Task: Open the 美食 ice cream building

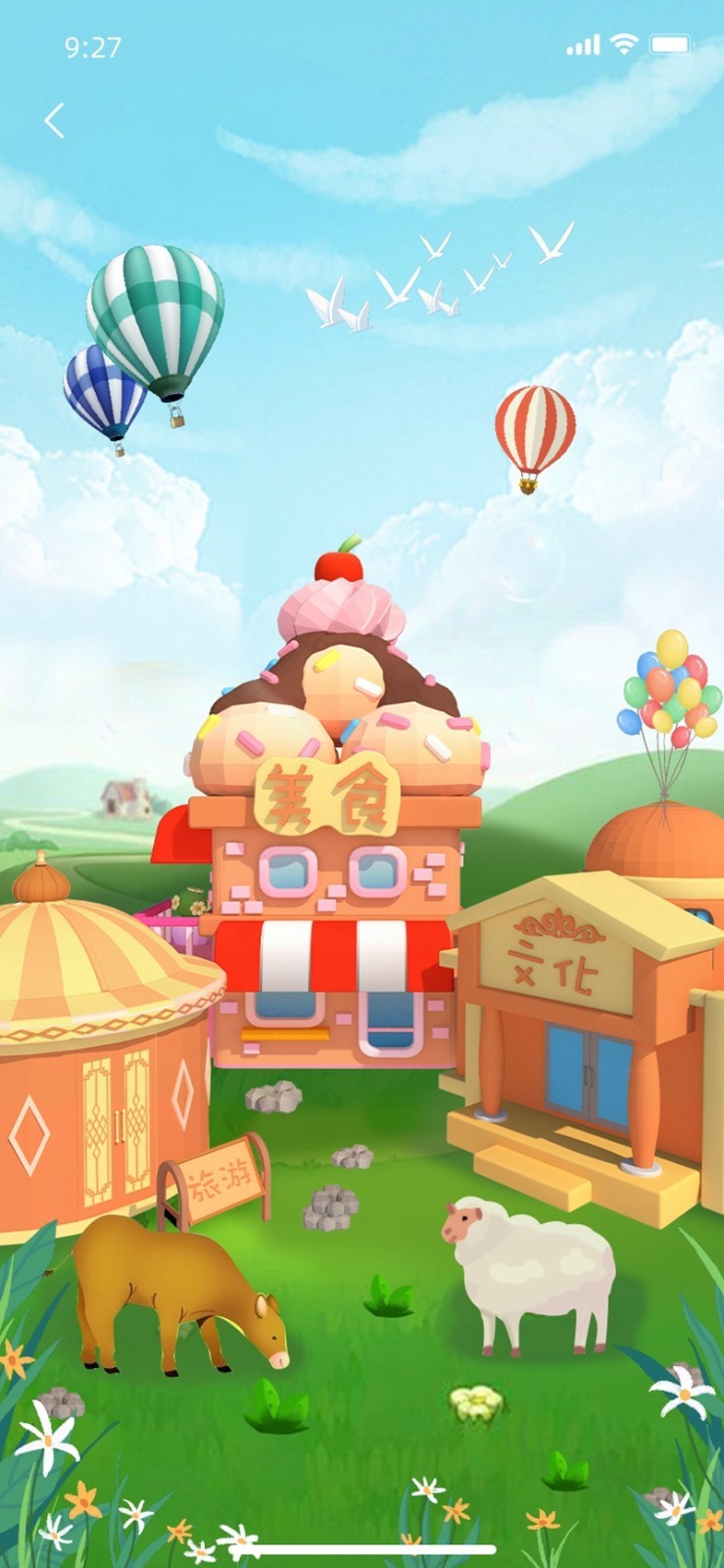Action: 328,862
